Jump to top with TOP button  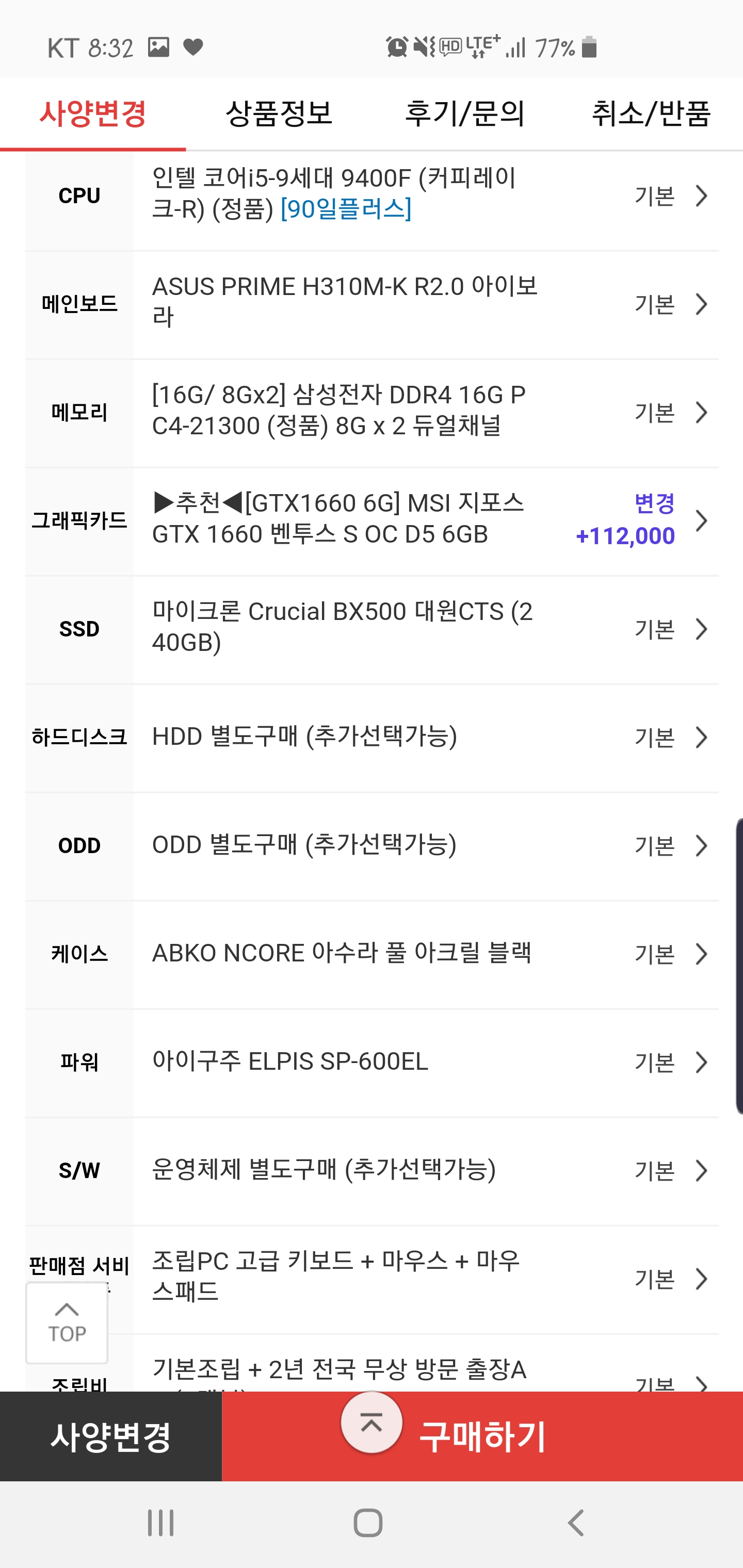(67, 1322)
